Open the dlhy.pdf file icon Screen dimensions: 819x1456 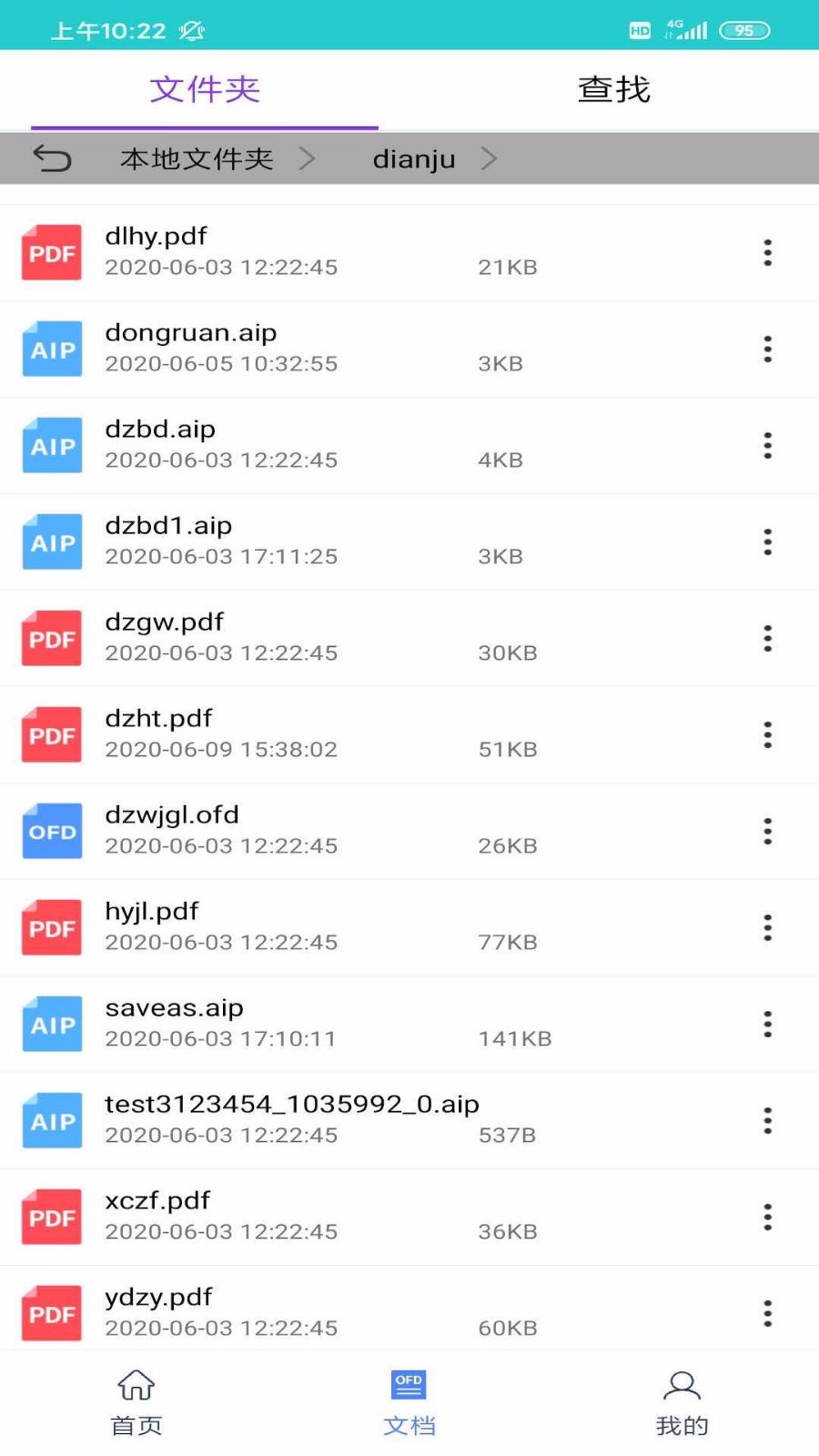coord(51,252)
